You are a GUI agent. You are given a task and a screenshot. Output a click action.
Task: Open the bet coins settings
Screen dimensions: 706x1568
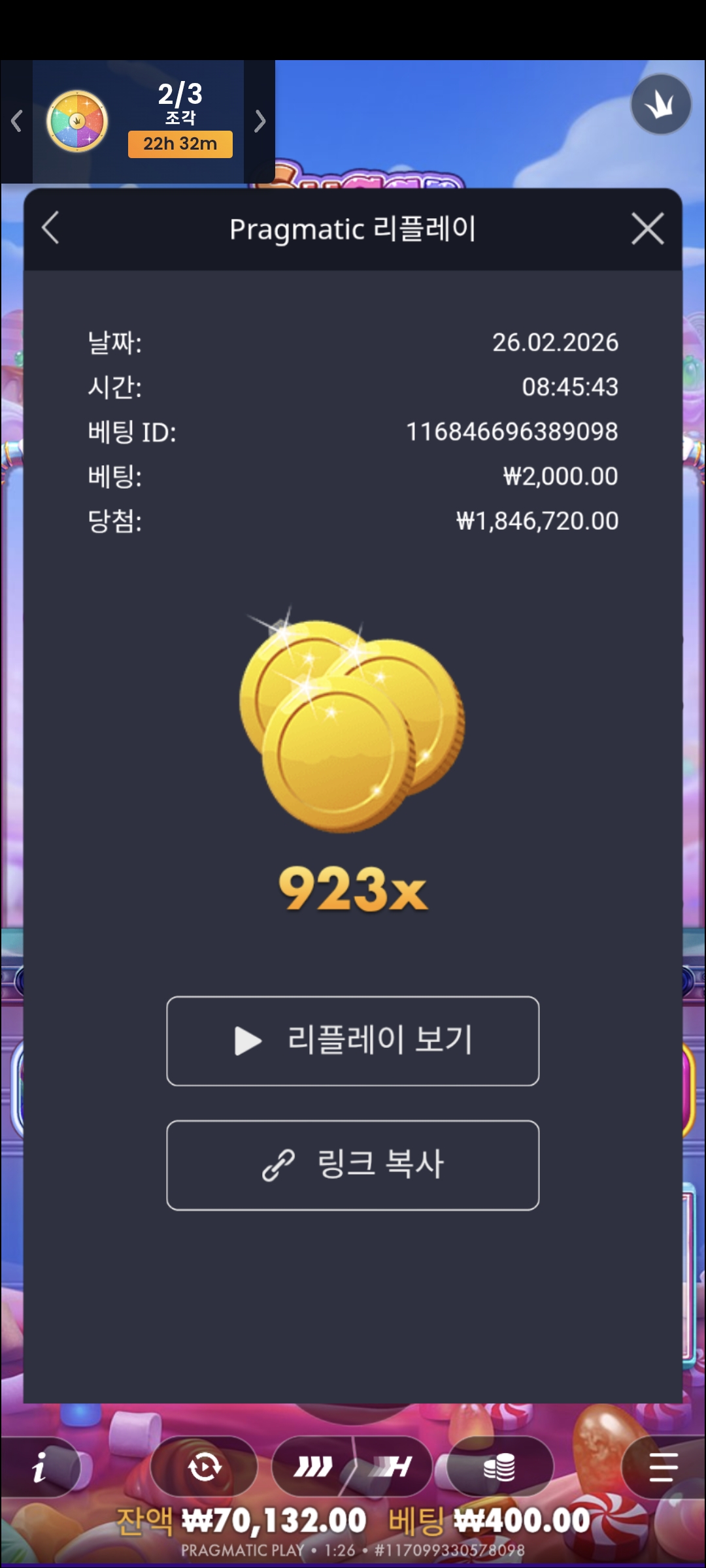click(x=499, y=1467)
